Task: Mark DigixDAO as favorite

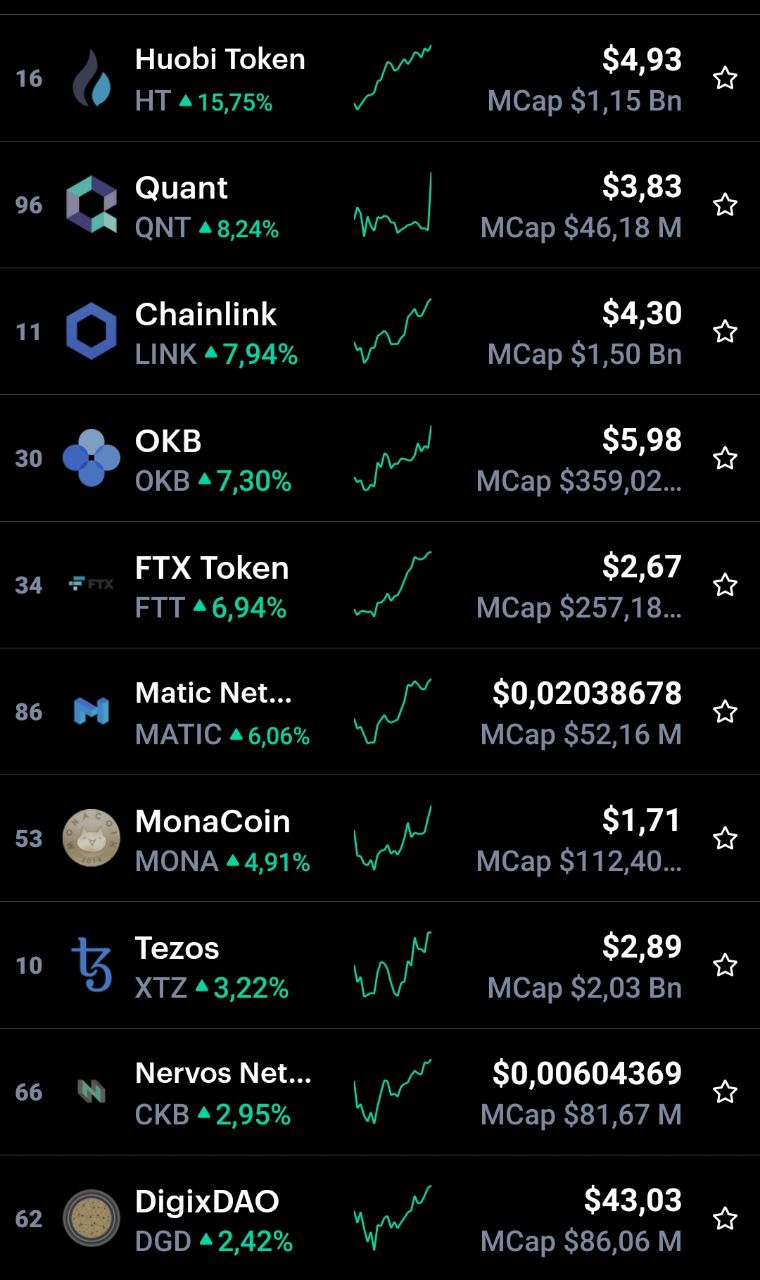Action: coord(725,1218)
